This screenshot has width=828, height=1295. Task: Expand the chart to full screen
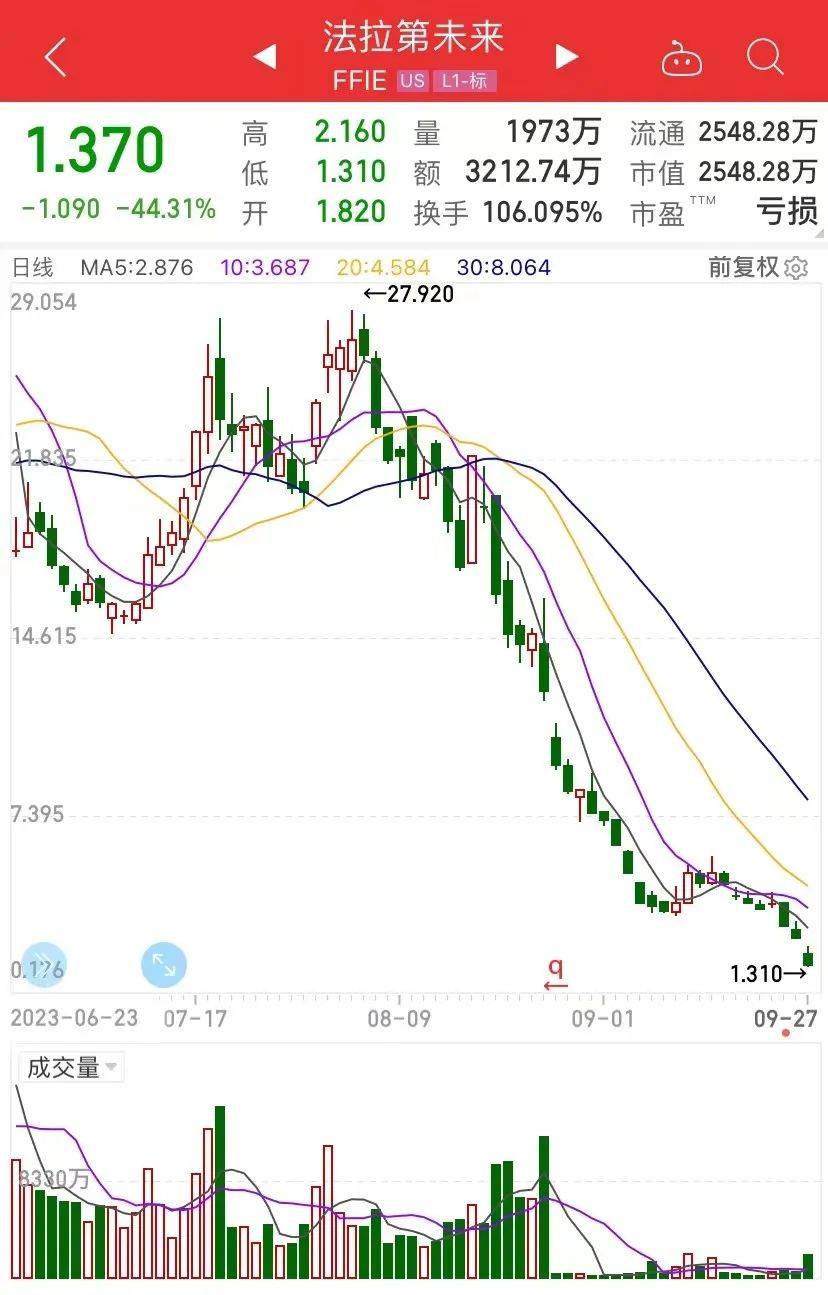click(x=164, y=965)
